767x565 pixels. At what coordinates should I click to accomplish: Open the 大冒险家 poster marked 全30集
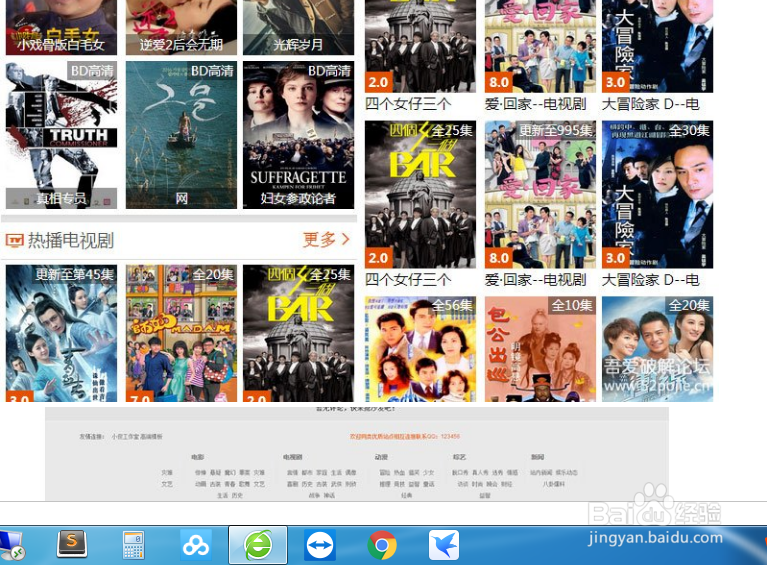657,195
